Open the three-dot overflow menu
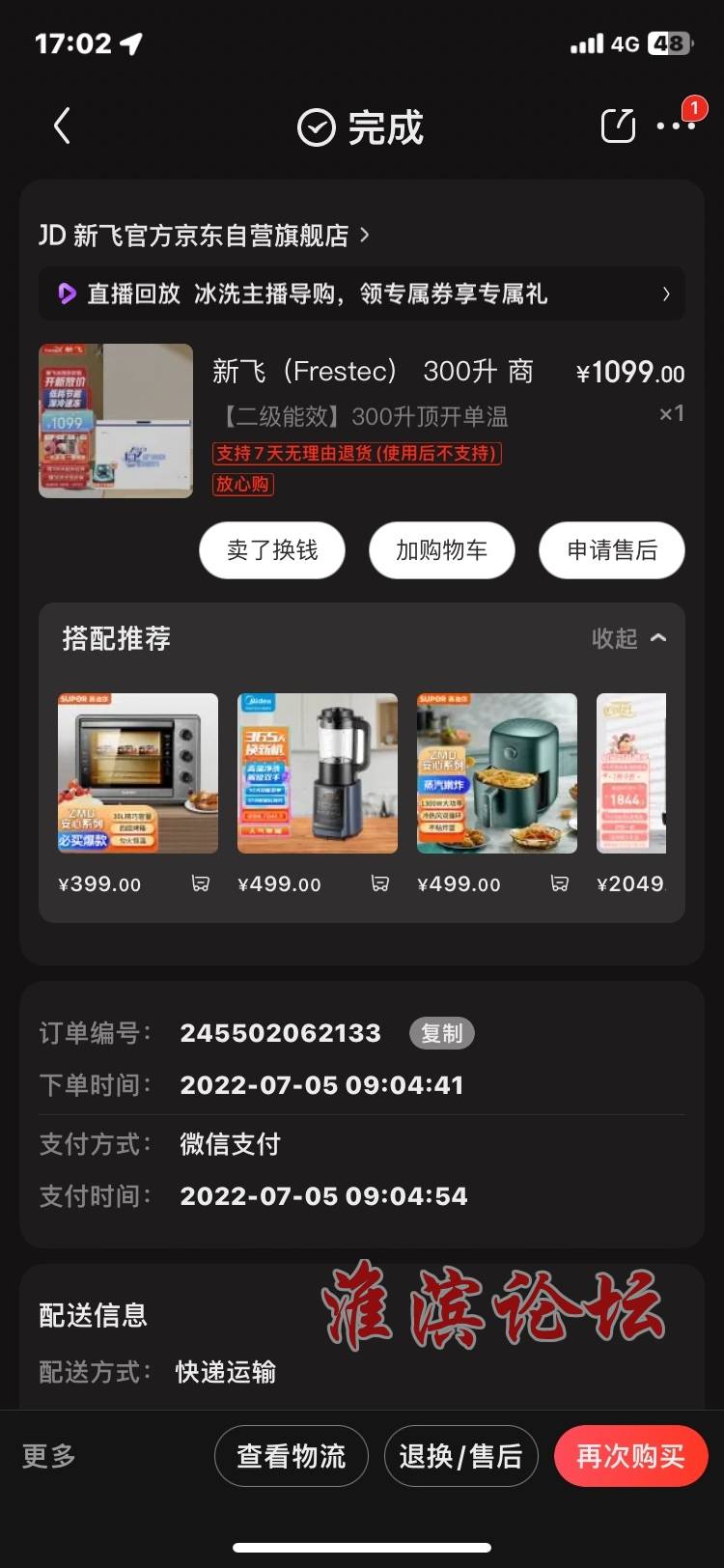 pyautogui.click(x=676, y=126)
